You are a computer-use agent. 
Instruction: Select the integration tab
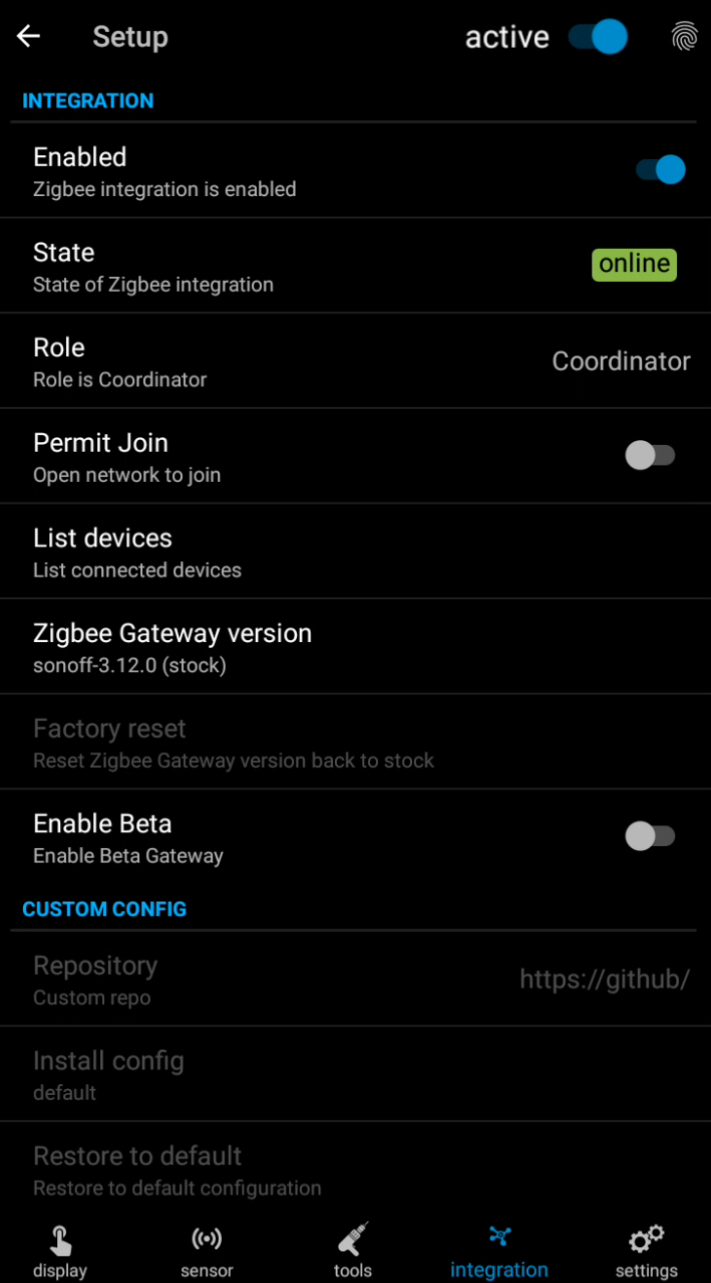coord(499,1251)
